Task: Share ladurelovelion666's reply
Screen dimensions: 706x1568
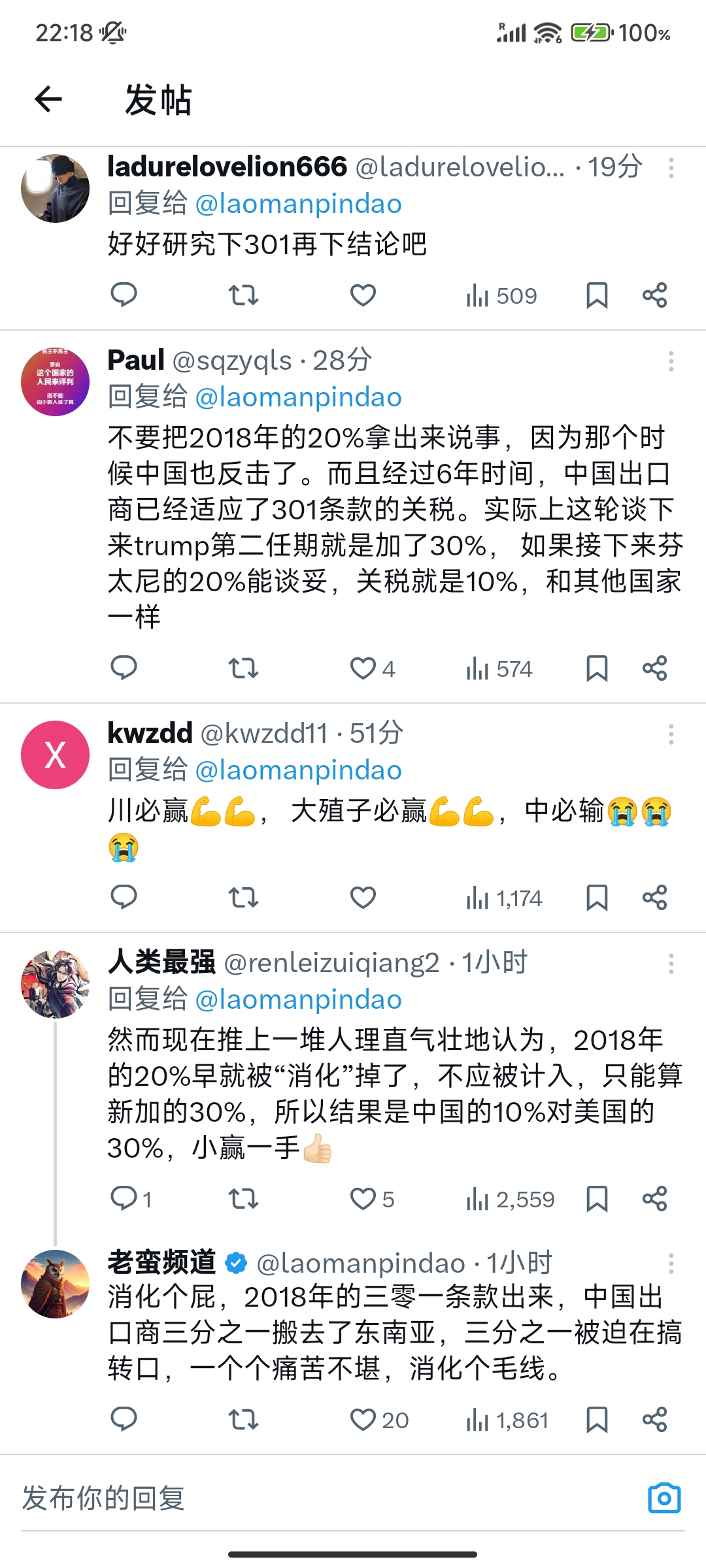Action: tap(654, 295)
